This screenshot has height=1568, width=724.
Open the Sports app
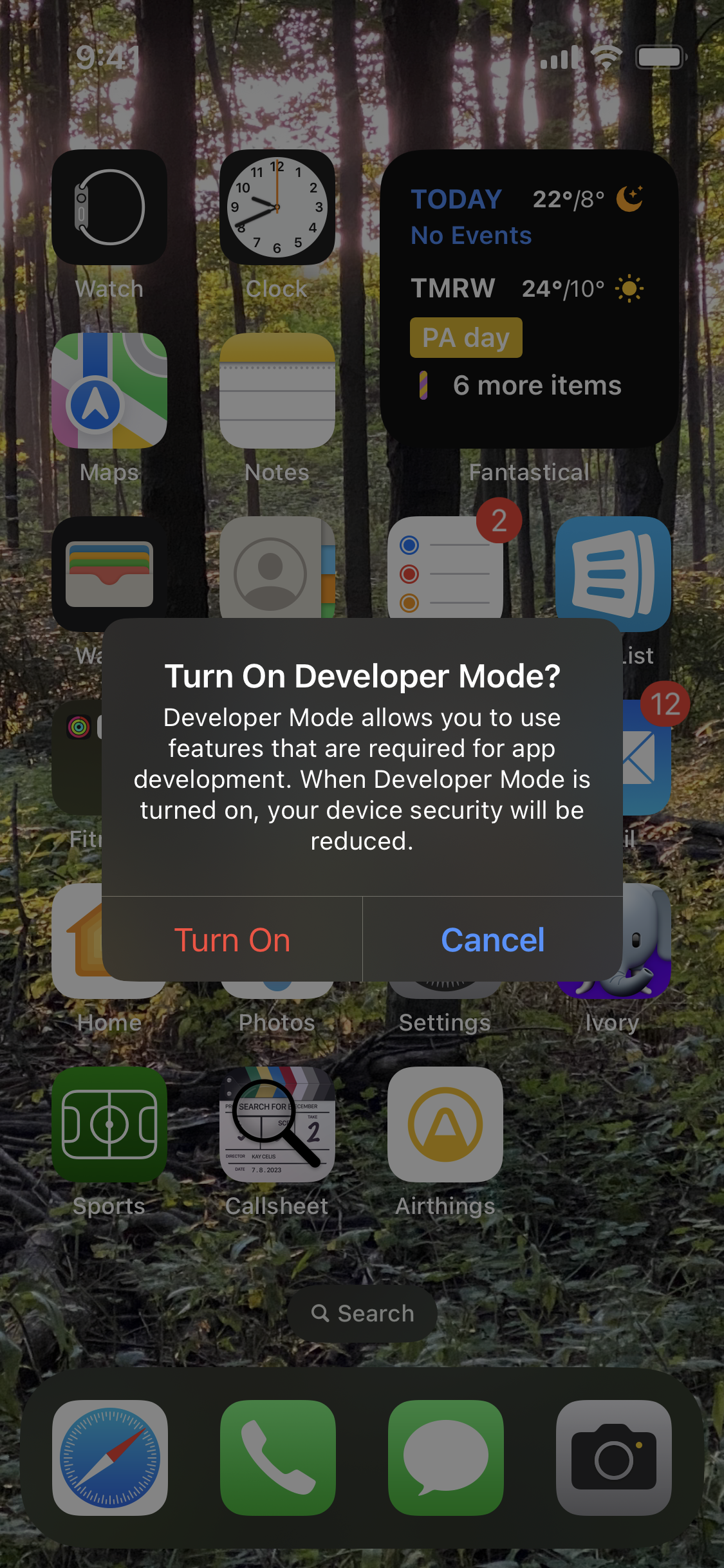[109, 1125]
